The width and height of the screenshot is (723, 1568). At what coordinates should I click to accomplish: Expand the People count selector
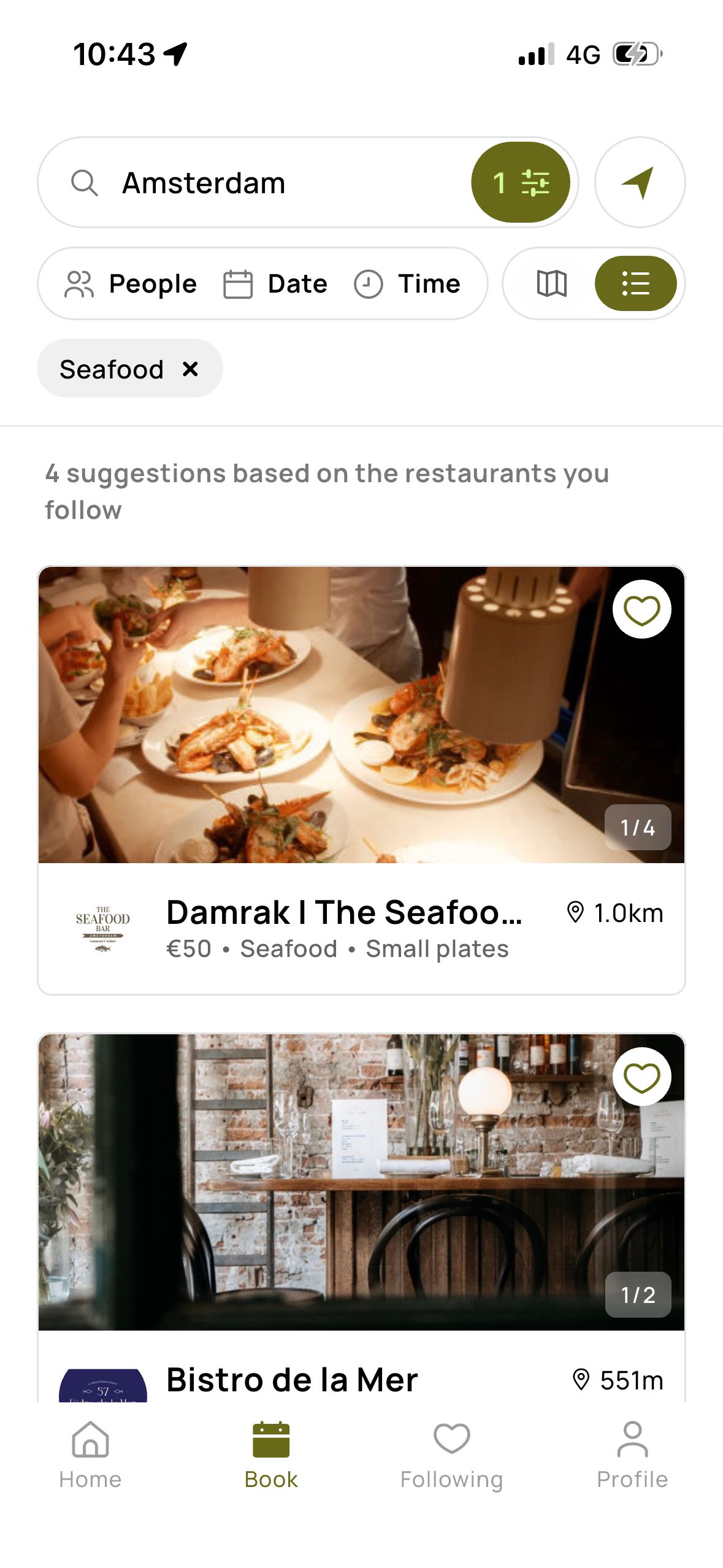(x=132, y=283)
